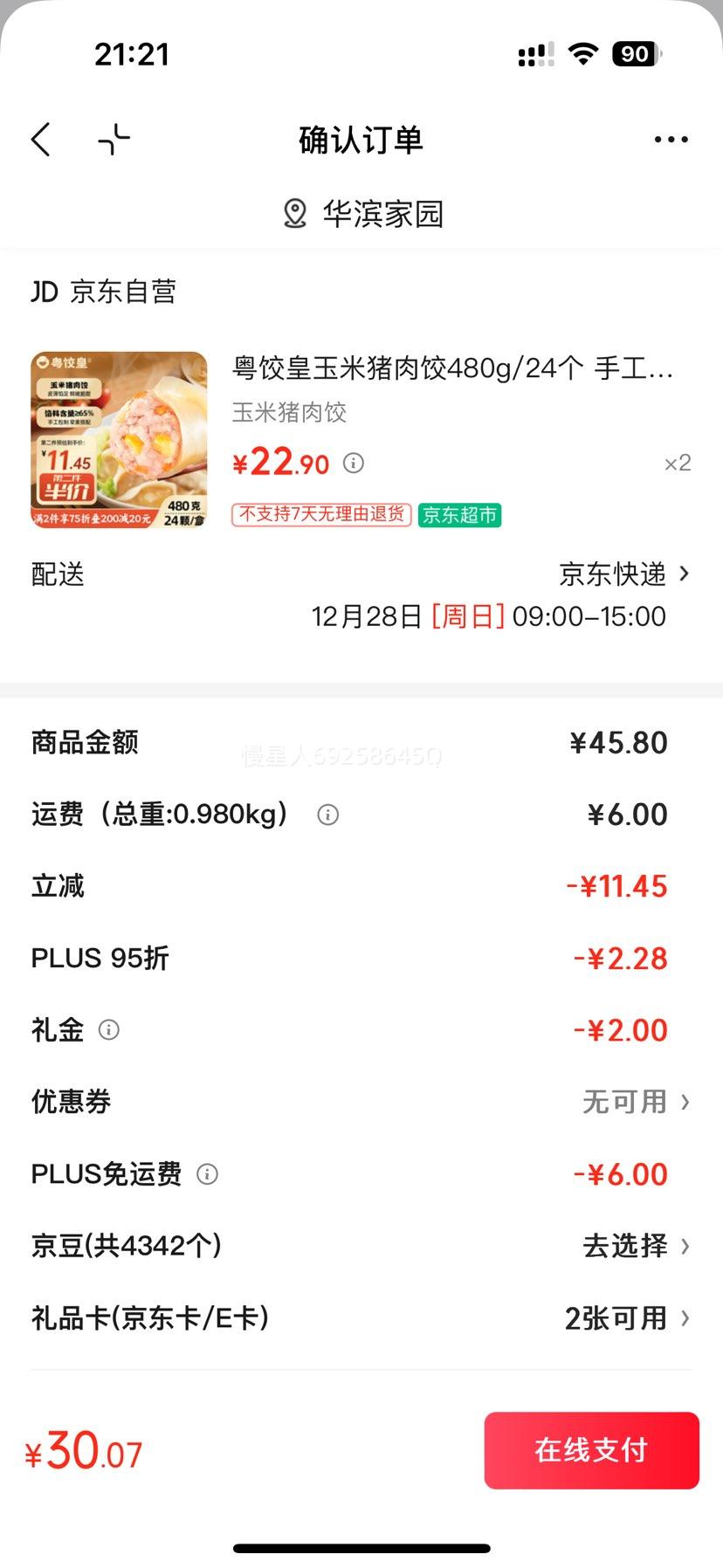Viewport: 723px width, 1568px height.
Task: Expand the 京东快递 delivery options
Action: 620,574
